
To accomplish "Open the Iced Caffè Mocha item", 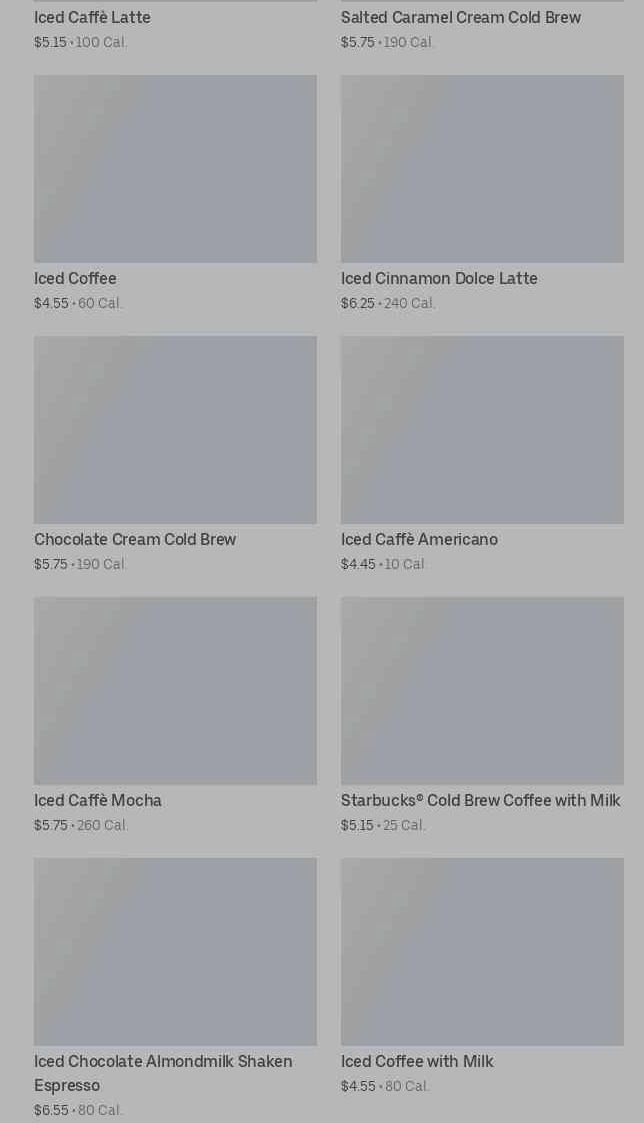I will [175, 715].
